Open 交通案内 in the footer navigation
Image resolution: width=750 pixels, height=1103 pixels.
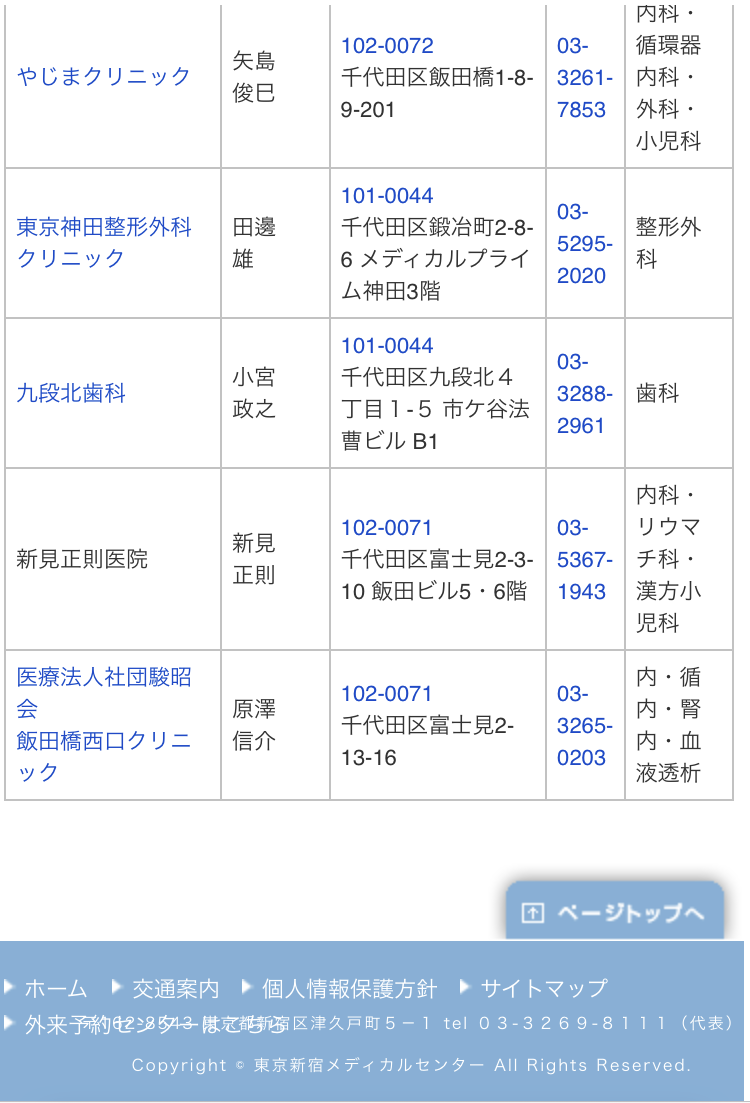pyautogui.click(x=178, y=988)
